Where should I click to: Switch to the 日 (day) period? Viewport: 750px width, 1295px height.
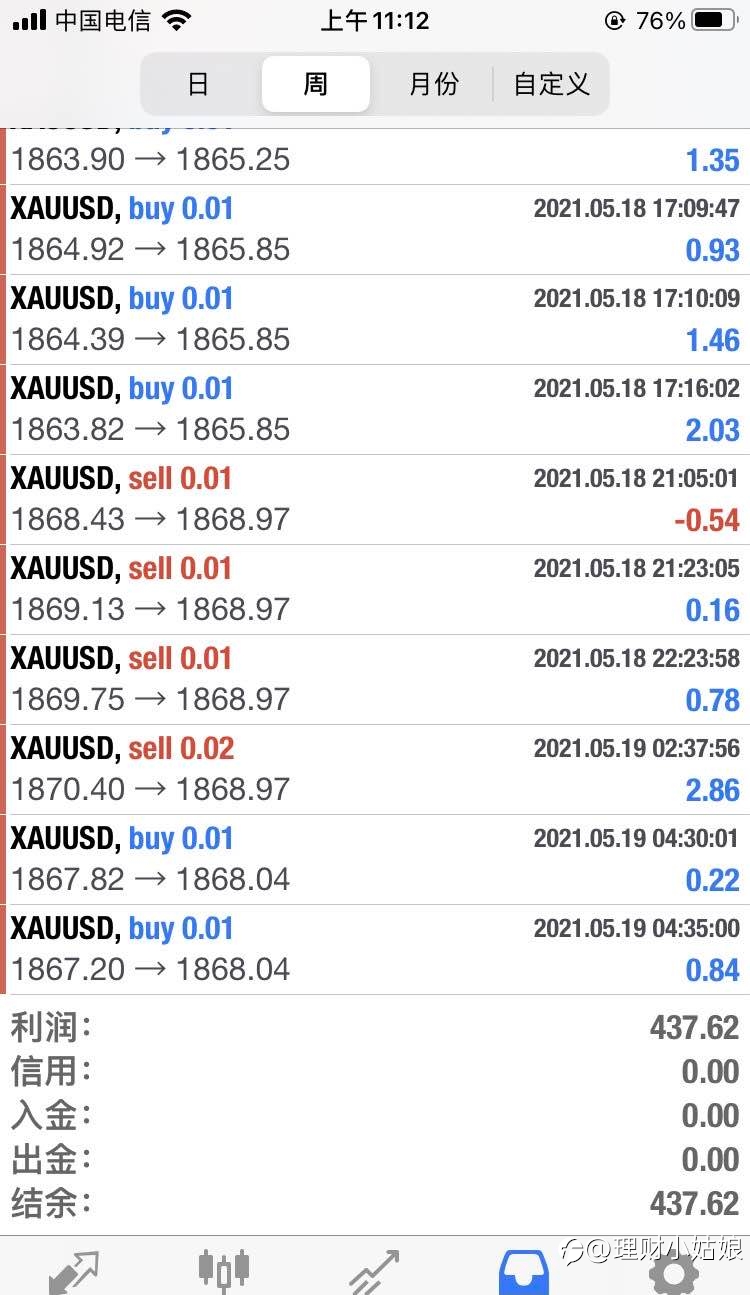tap(199, 84)
